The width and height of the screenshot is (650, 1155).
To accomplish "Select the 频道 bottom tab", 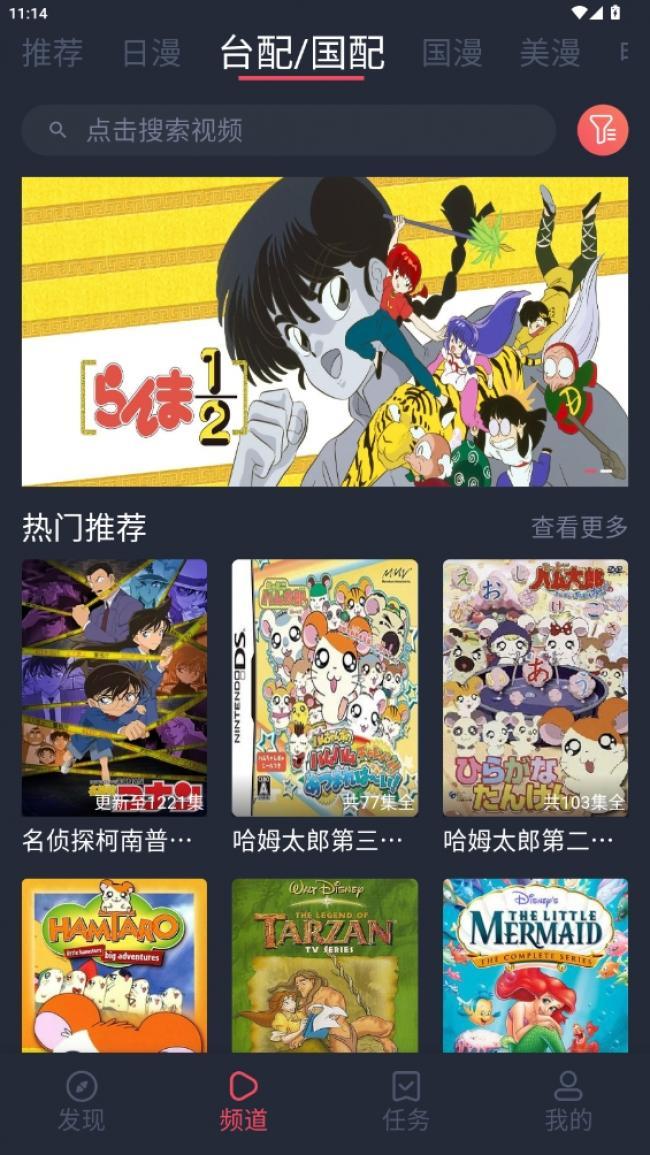I will pyautogui.click(x=243, y=1101).
